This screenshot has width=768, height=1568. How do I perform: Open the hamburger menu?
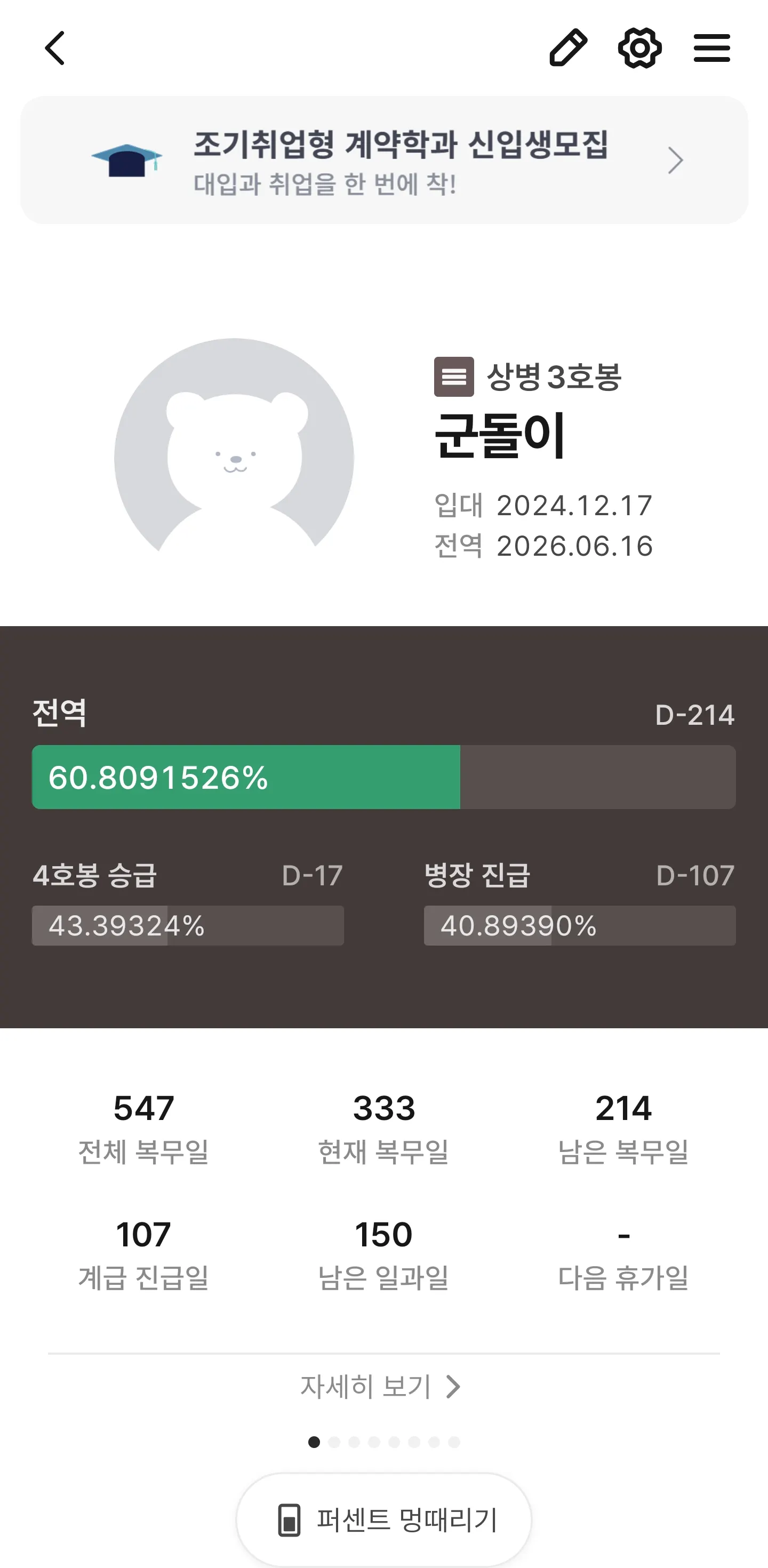pyautogui.click(x=711, y=47)
